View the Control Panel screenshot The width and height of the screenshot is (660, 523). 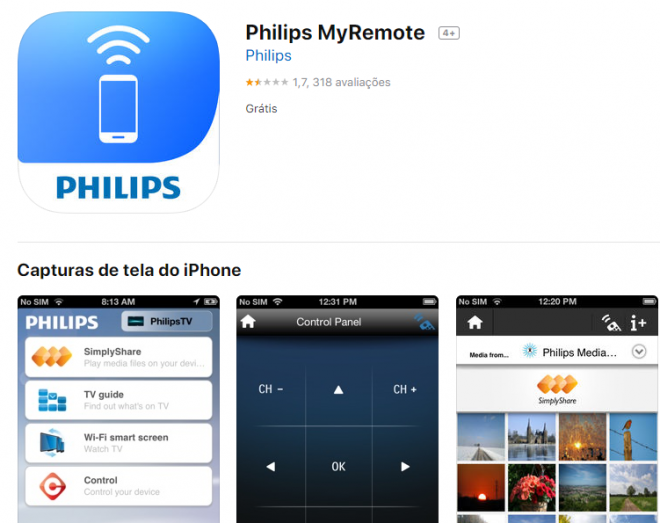pos(338,408)
